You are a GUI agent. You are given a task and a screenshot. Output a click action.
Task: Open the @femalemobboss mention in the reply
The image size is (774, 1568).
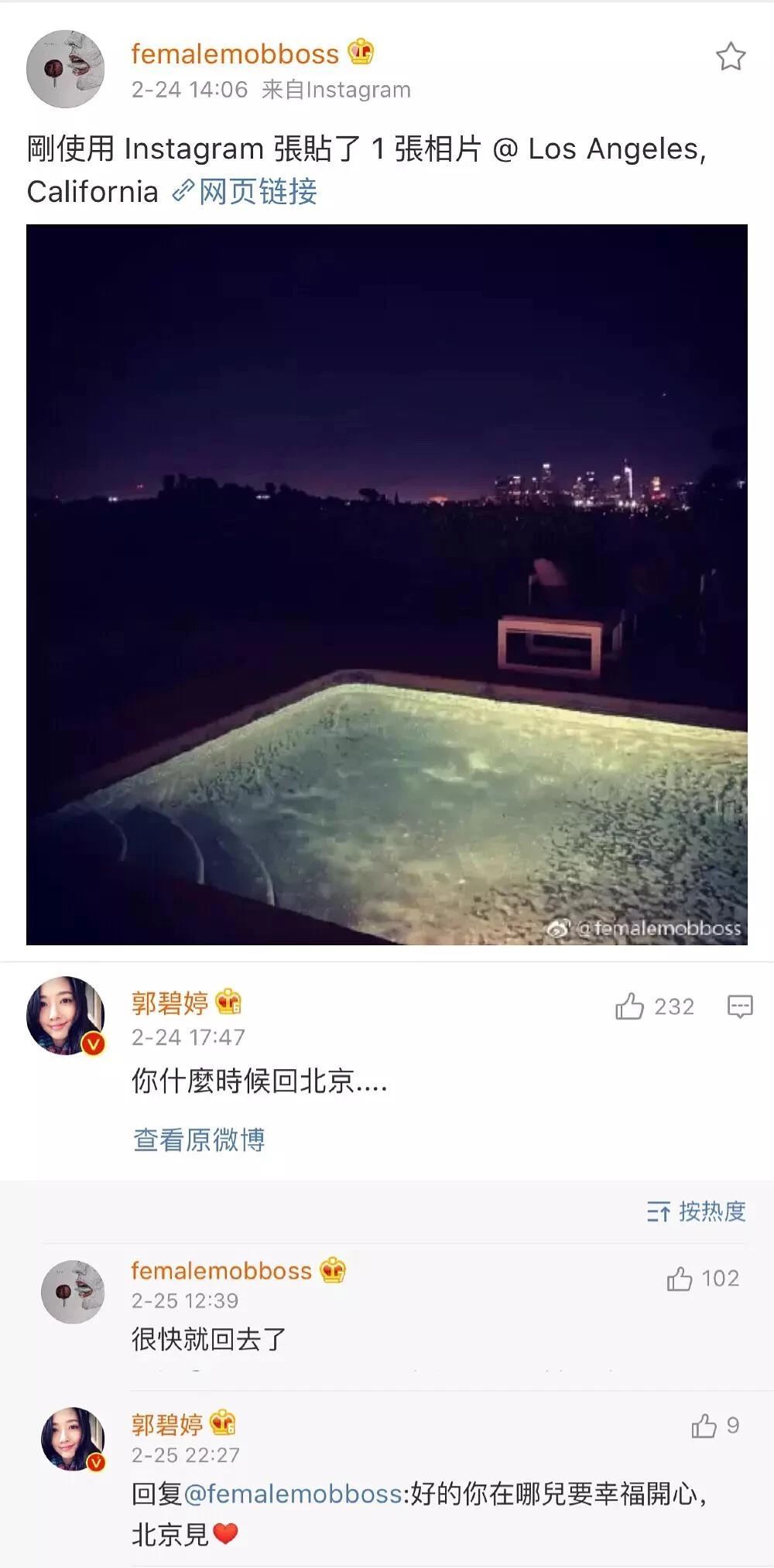click(x=293, y=1493)
